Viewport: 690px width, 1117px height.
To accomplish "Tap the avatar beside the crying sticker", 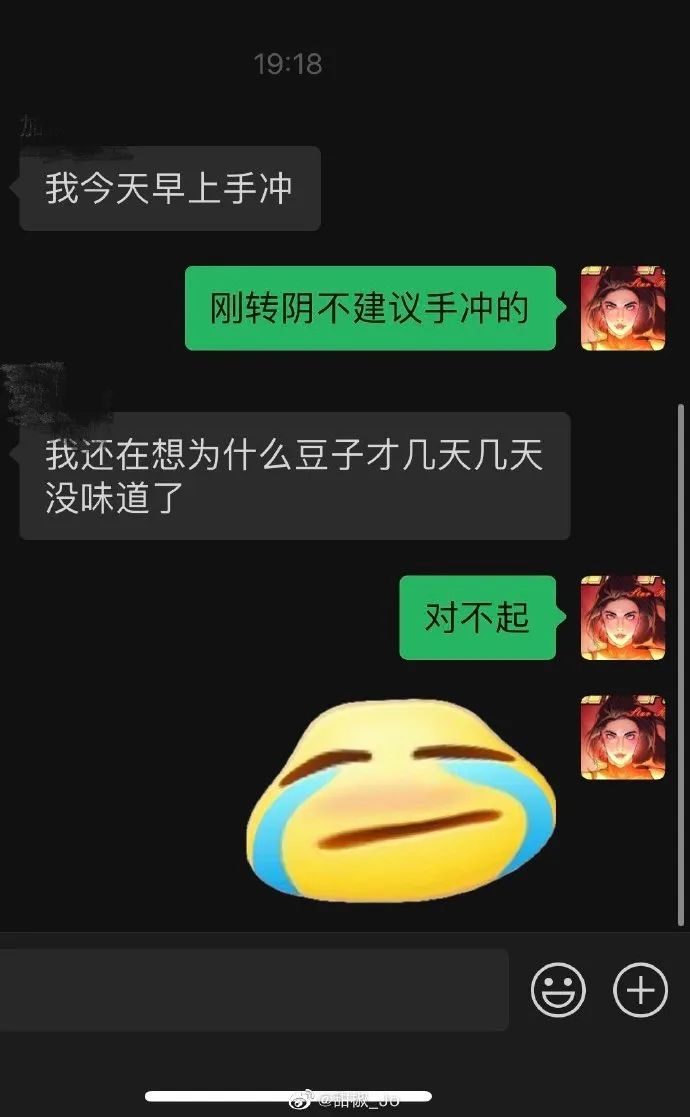I will [x=622, y=738].
